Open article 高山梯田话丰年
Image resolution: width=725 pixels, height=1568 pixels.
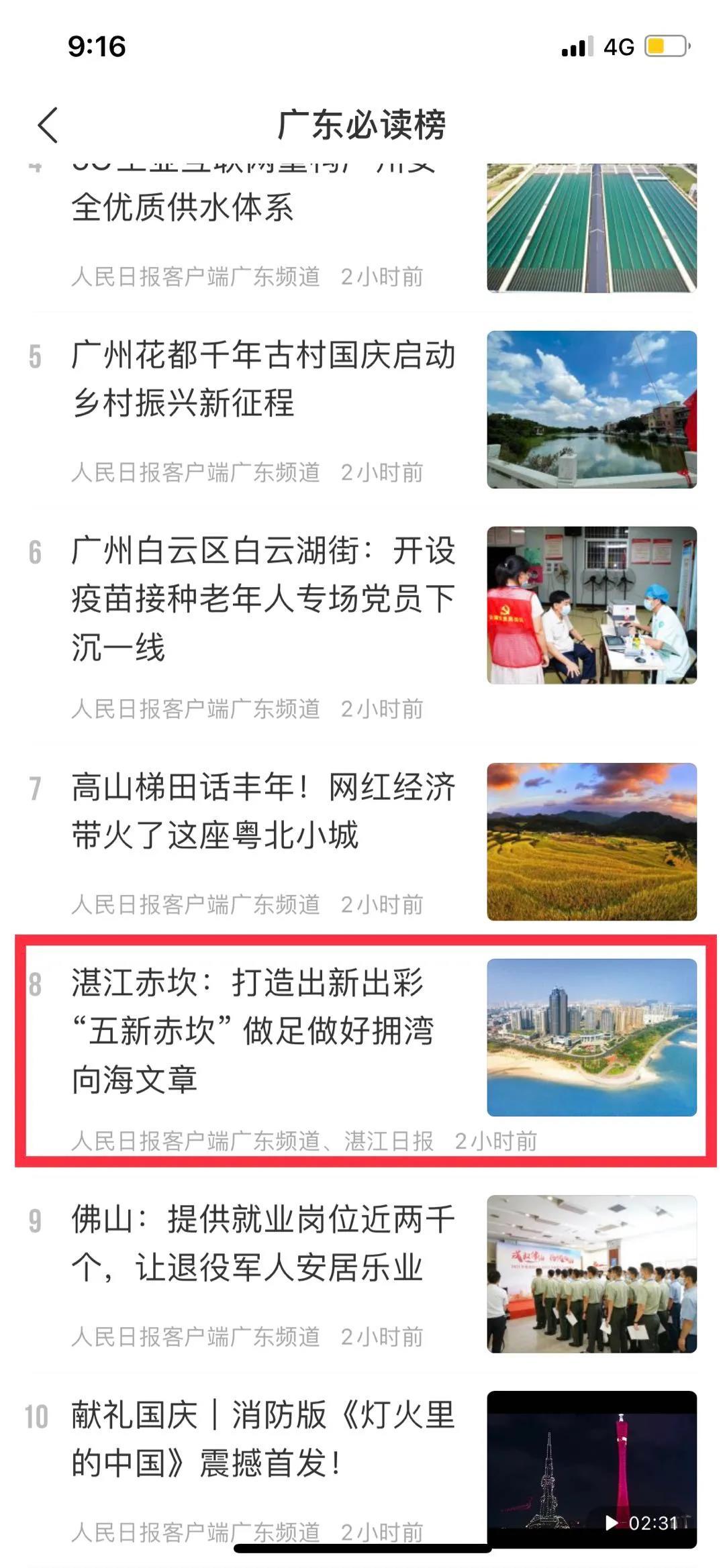click(263, 811)
